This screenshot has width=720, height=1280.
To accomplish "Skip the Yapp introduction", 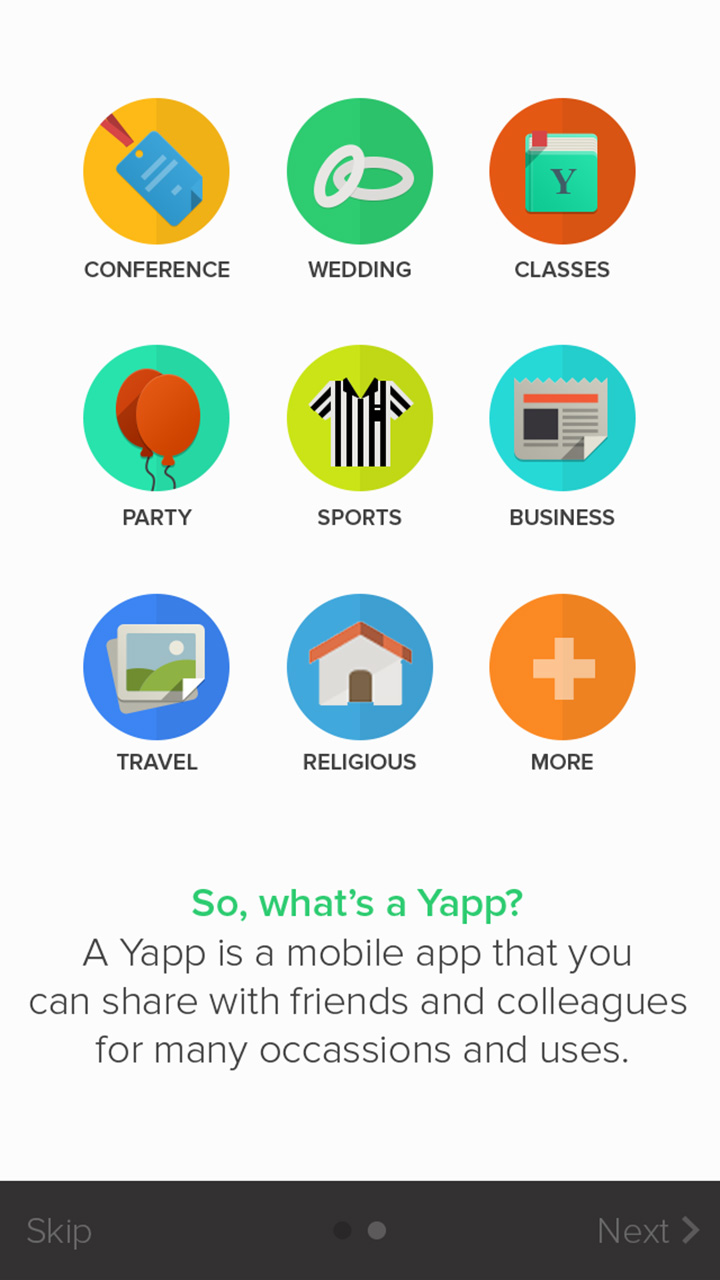I will (59, 1231).
